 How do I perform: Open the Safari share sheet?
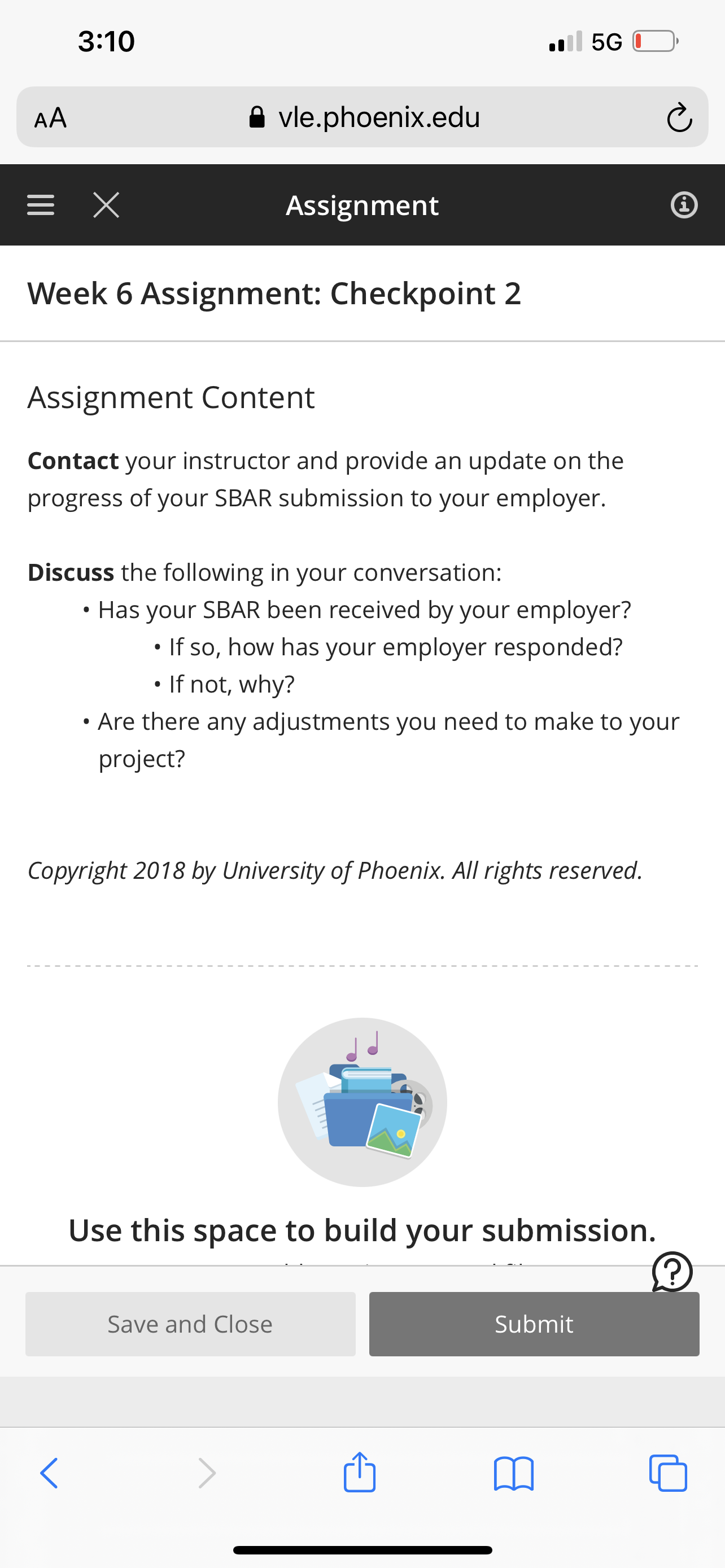tap(360, 1473)
